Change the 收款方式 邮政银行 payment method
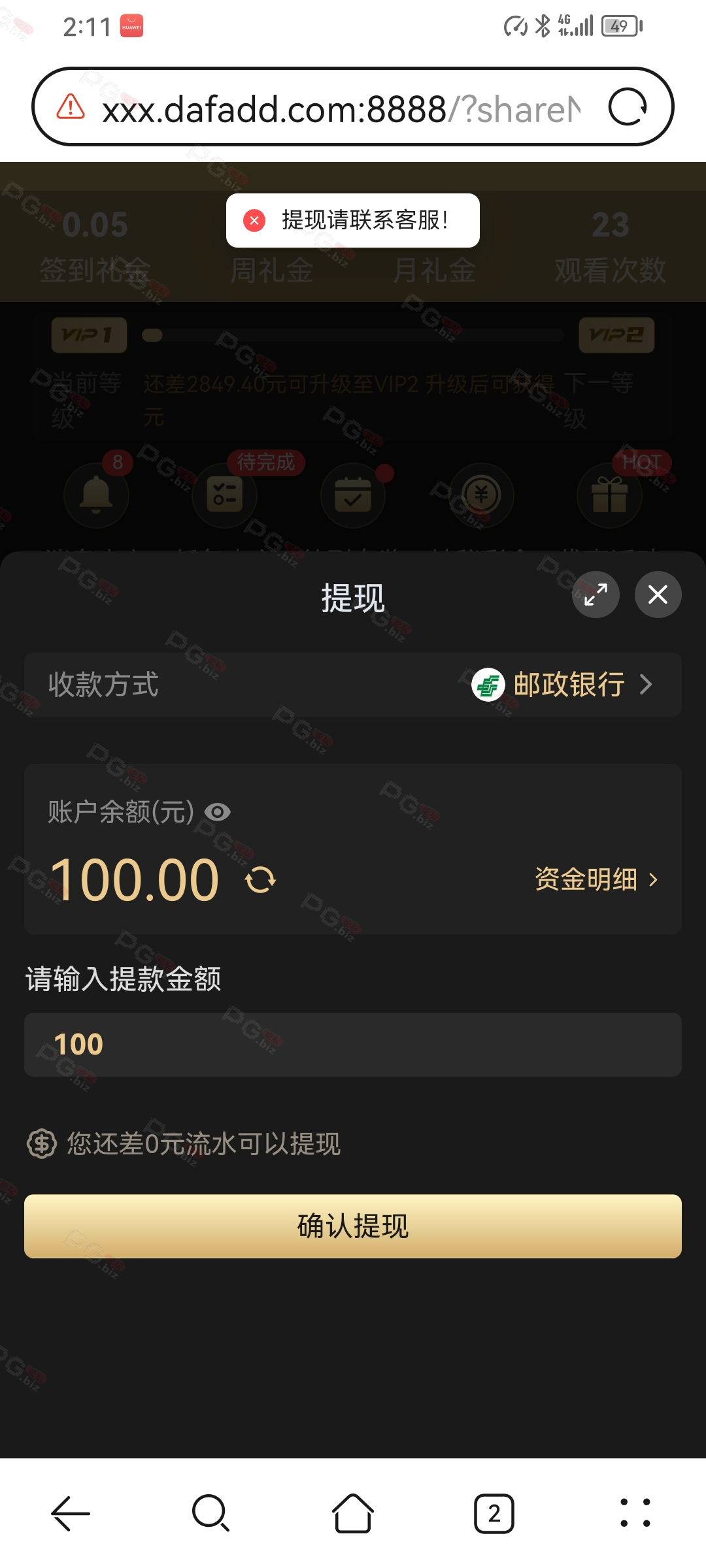The width and height of the screenshot is (706, 1568). [x=353, y=685]
